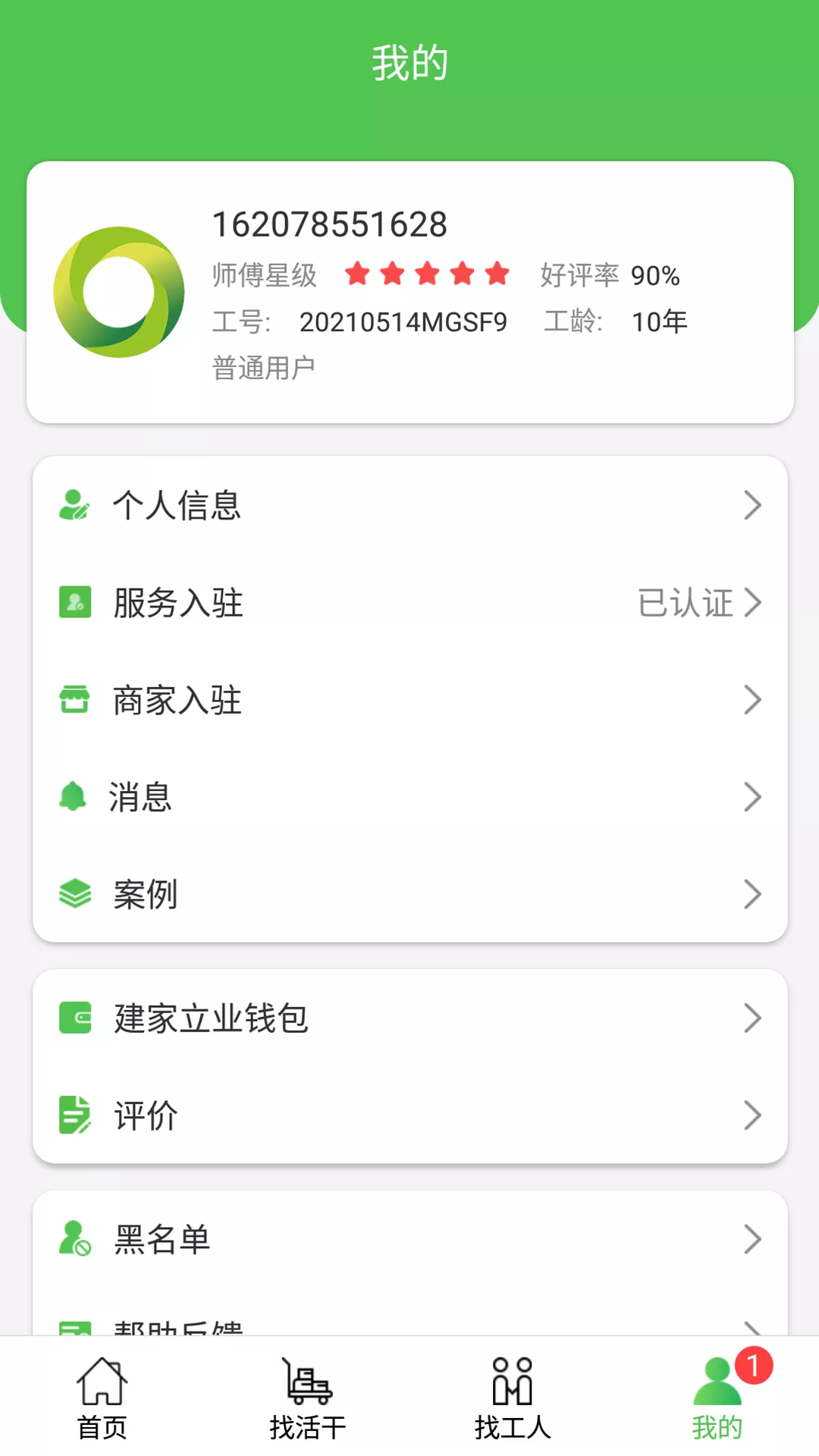The height and width of the screenshot is (1456, 819).
Task: Select the 黑名单 blocked user icon
Action: pos(74,1238)
